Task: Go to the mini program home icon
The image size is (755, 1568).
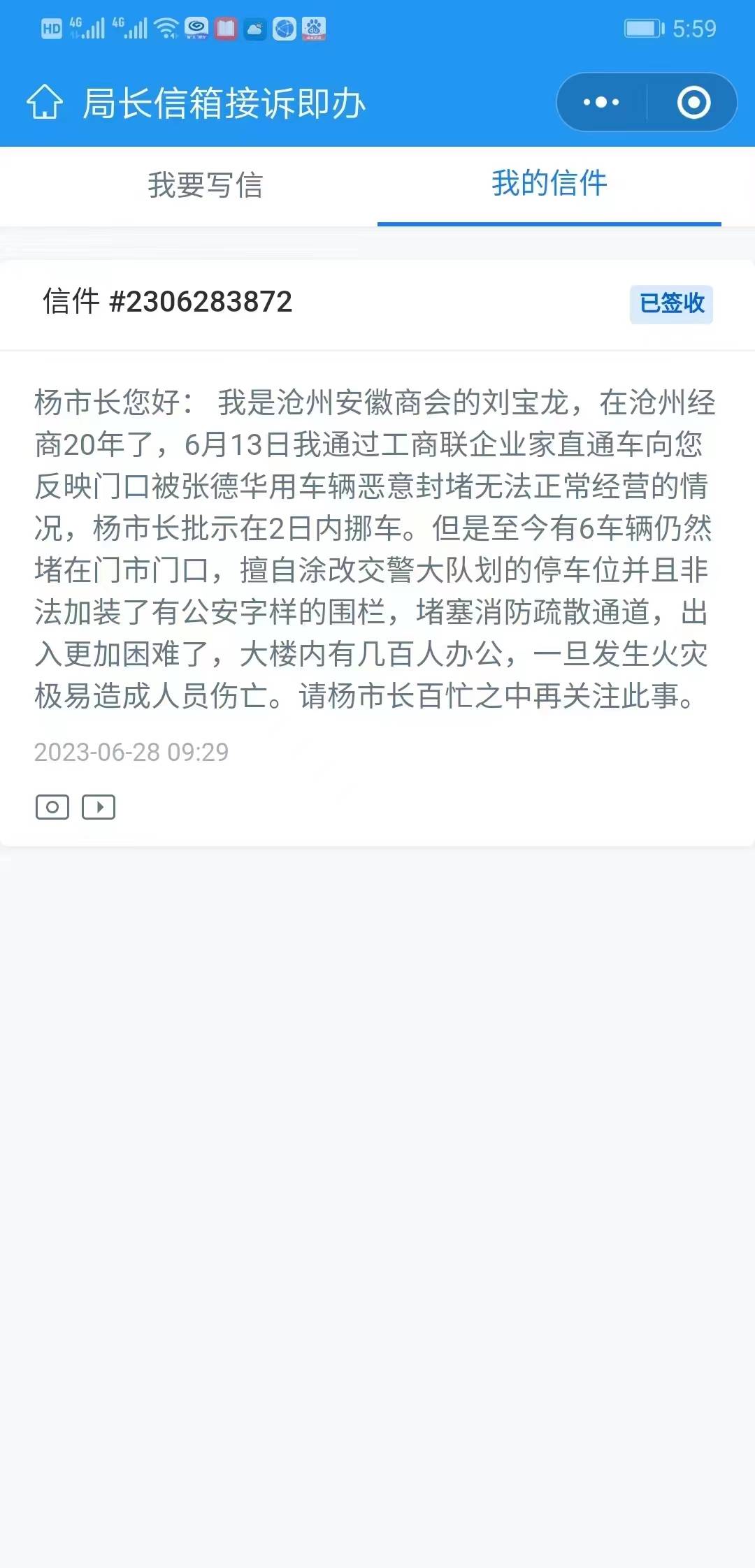Action: coord(45,103)
